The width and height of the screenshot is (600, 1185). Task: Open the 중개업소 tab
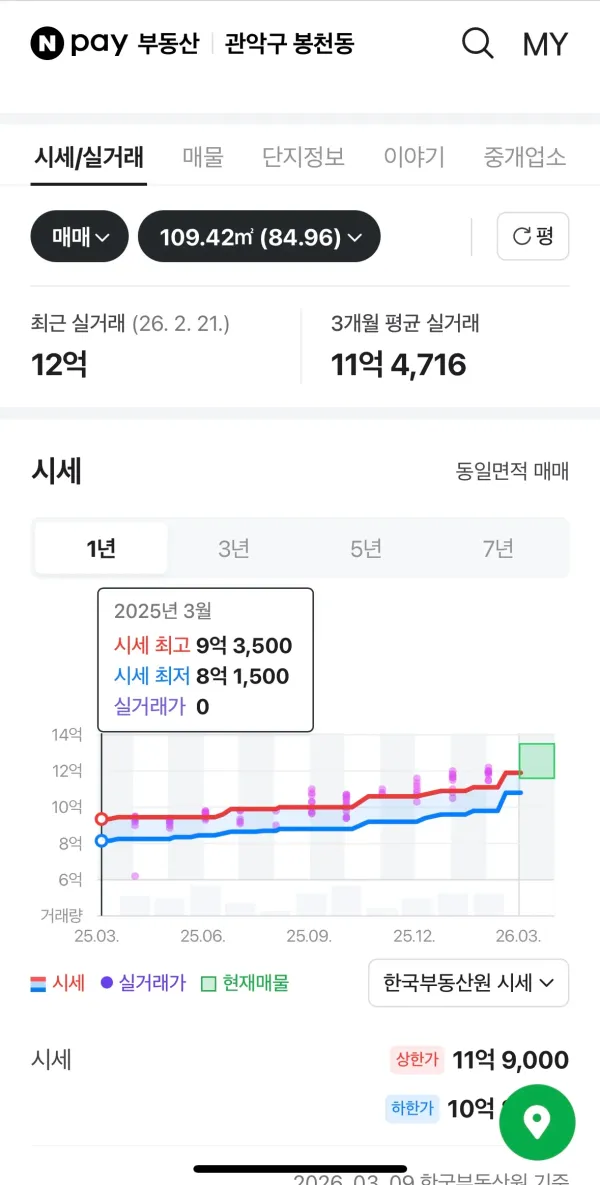click(x=524, y=157)
